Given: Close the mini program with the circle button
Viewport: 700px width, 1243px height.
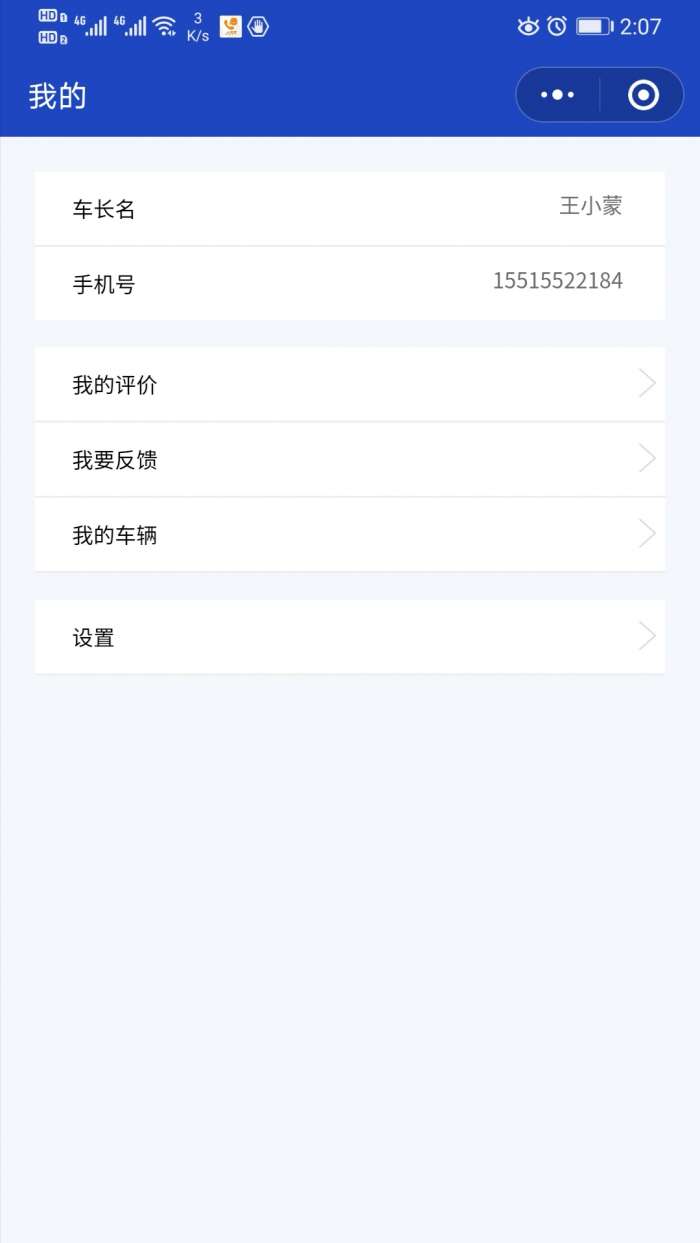Looking at the screenshot, I should (643, 95).
